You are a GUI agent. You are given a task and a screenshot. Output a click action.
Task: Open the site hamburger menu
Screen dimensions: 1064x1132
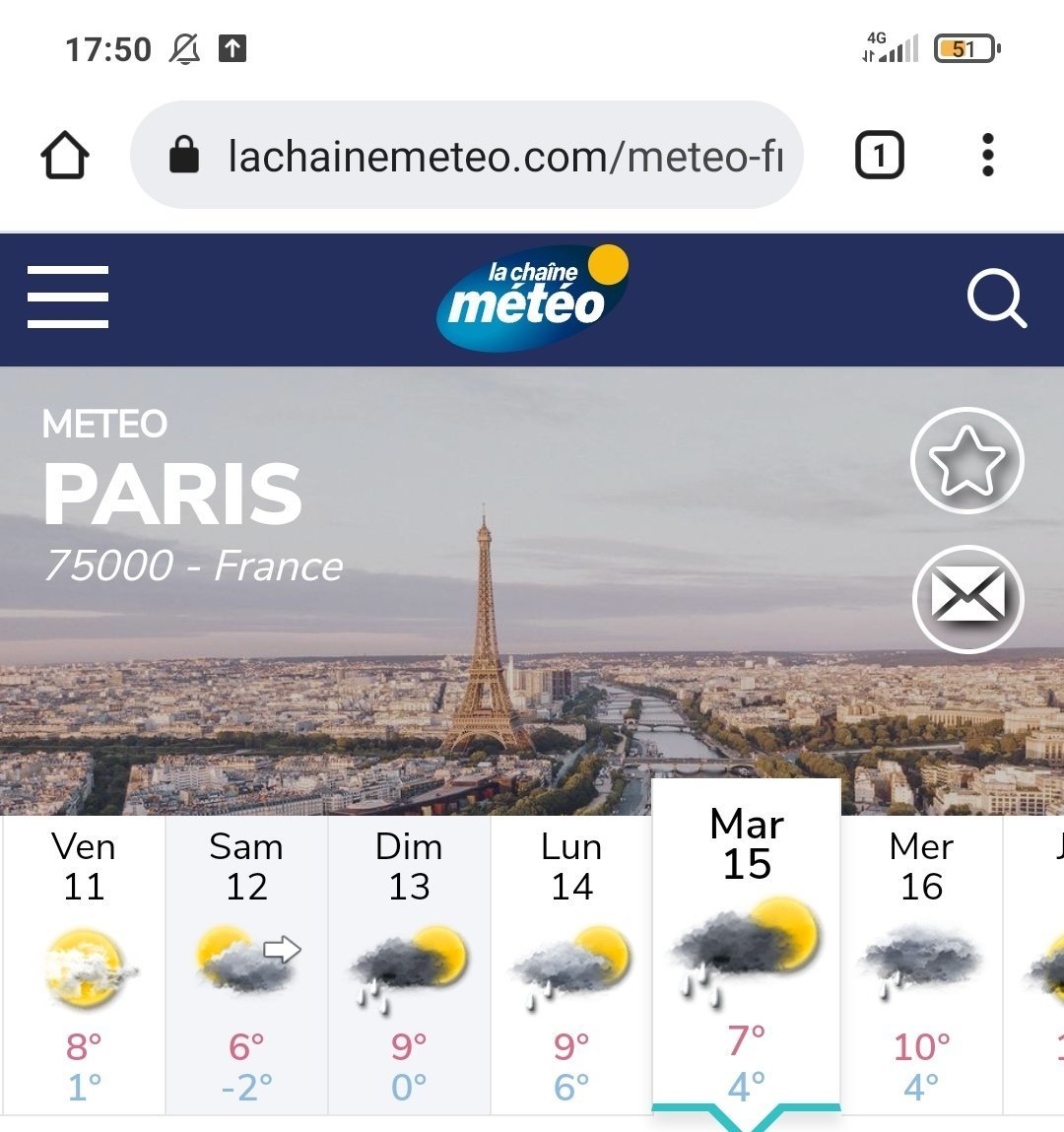68,297
